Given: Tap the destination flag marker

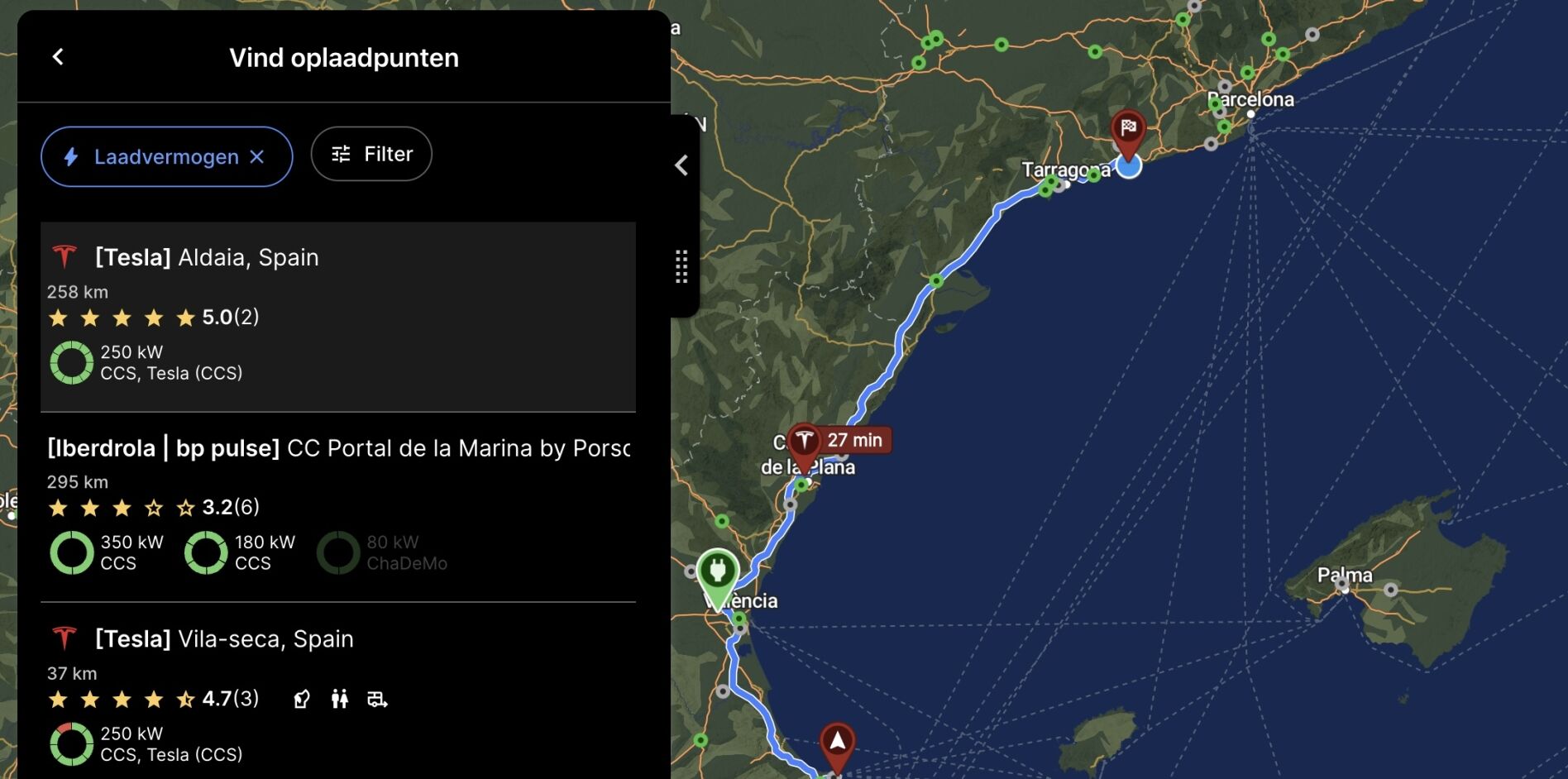Looking at the screenshot, I should tap(1128, 130).
